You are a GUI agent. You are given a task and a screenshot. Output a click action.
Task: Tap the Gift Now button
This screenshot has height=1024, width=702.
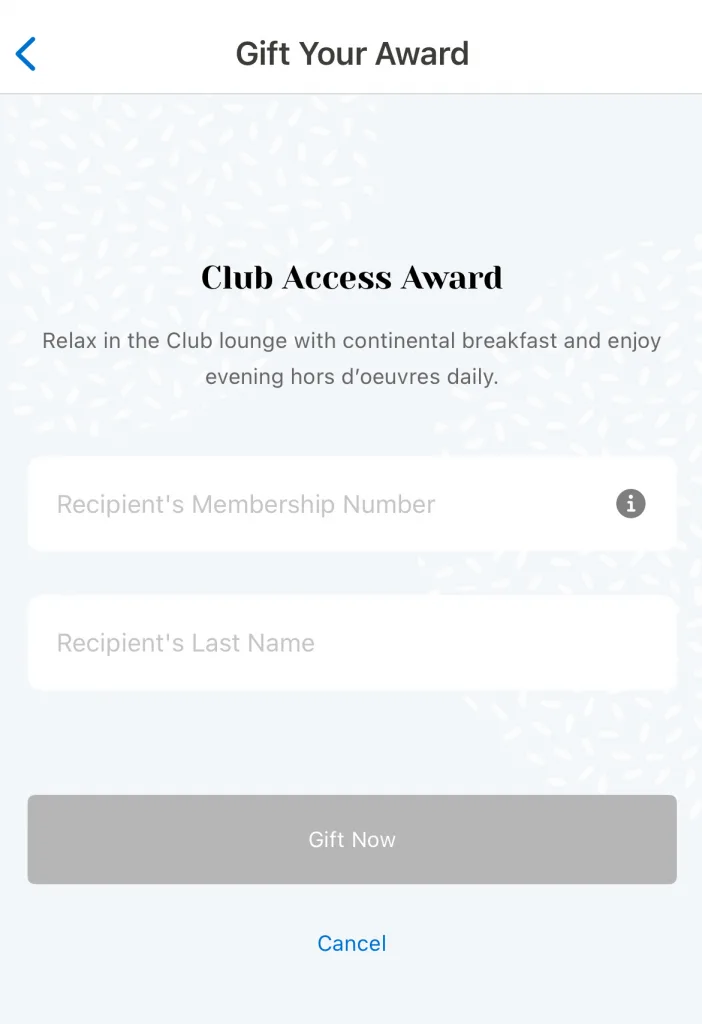tap(352, 840)
